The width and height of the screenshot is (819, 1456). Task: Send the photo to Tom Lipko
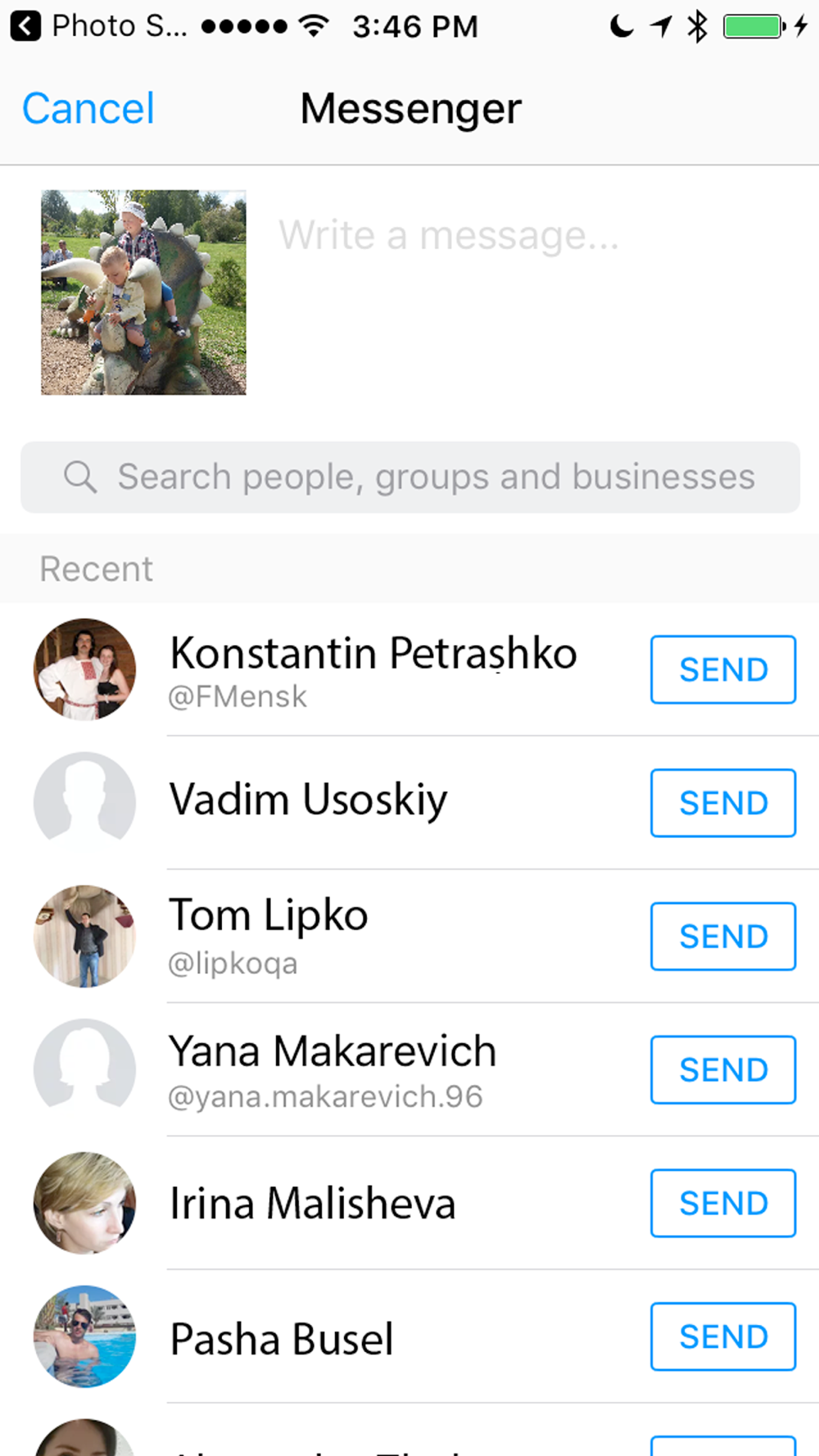pos(723,937)
